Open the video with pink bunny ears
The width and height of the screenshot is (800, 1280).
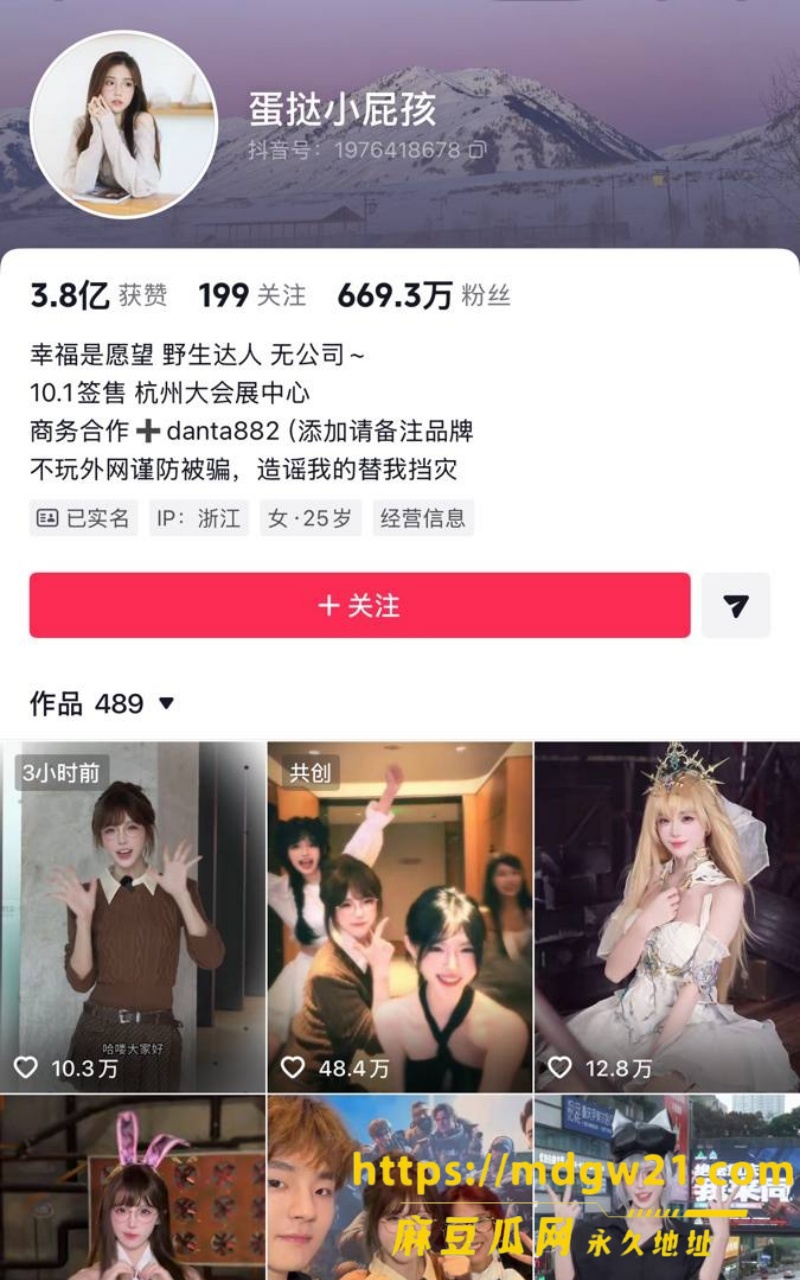(133, 1188)
